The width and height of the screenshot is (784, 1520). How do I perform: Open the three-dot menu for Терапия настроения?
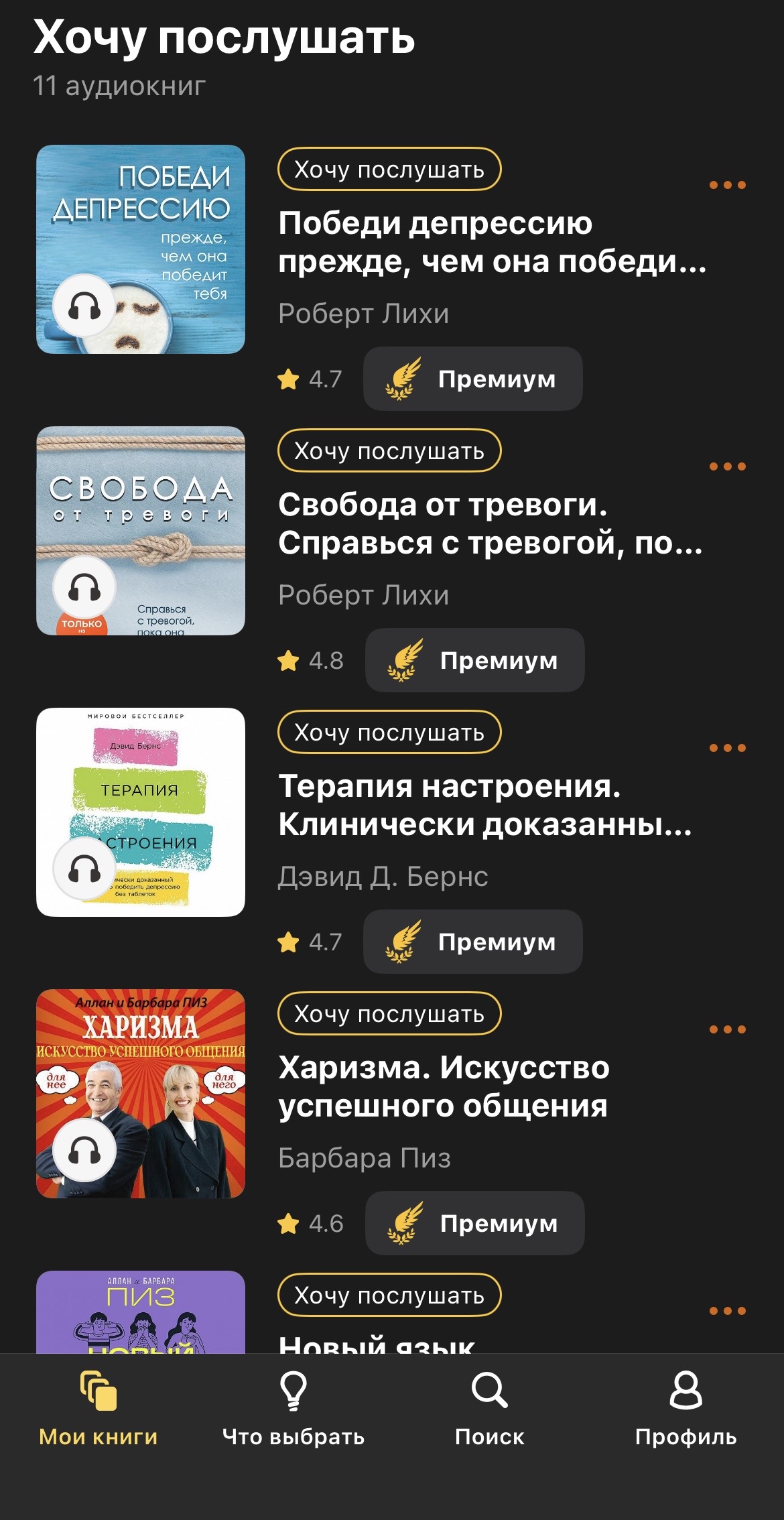[727, 748]
